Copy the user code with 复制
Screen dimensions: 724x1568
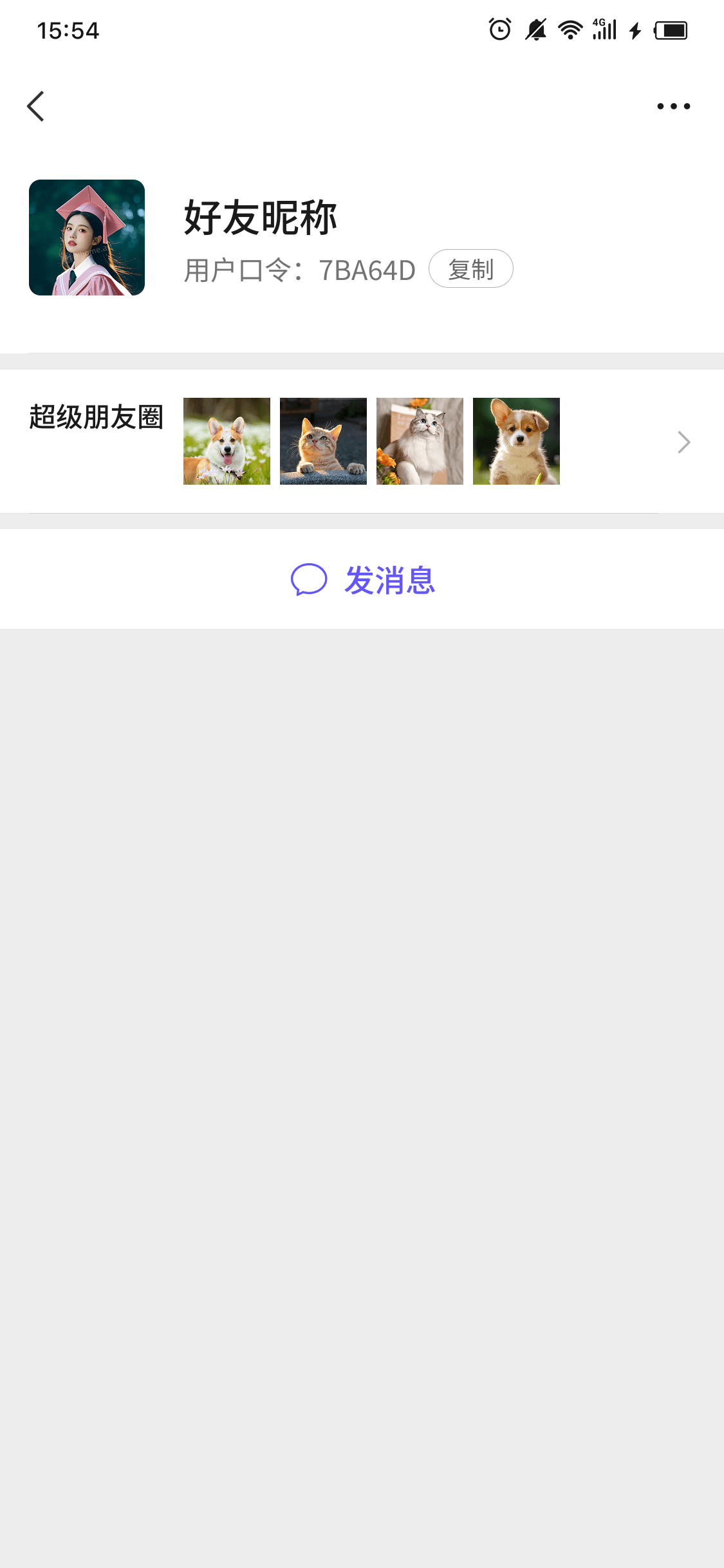click(x=470, y=269)
